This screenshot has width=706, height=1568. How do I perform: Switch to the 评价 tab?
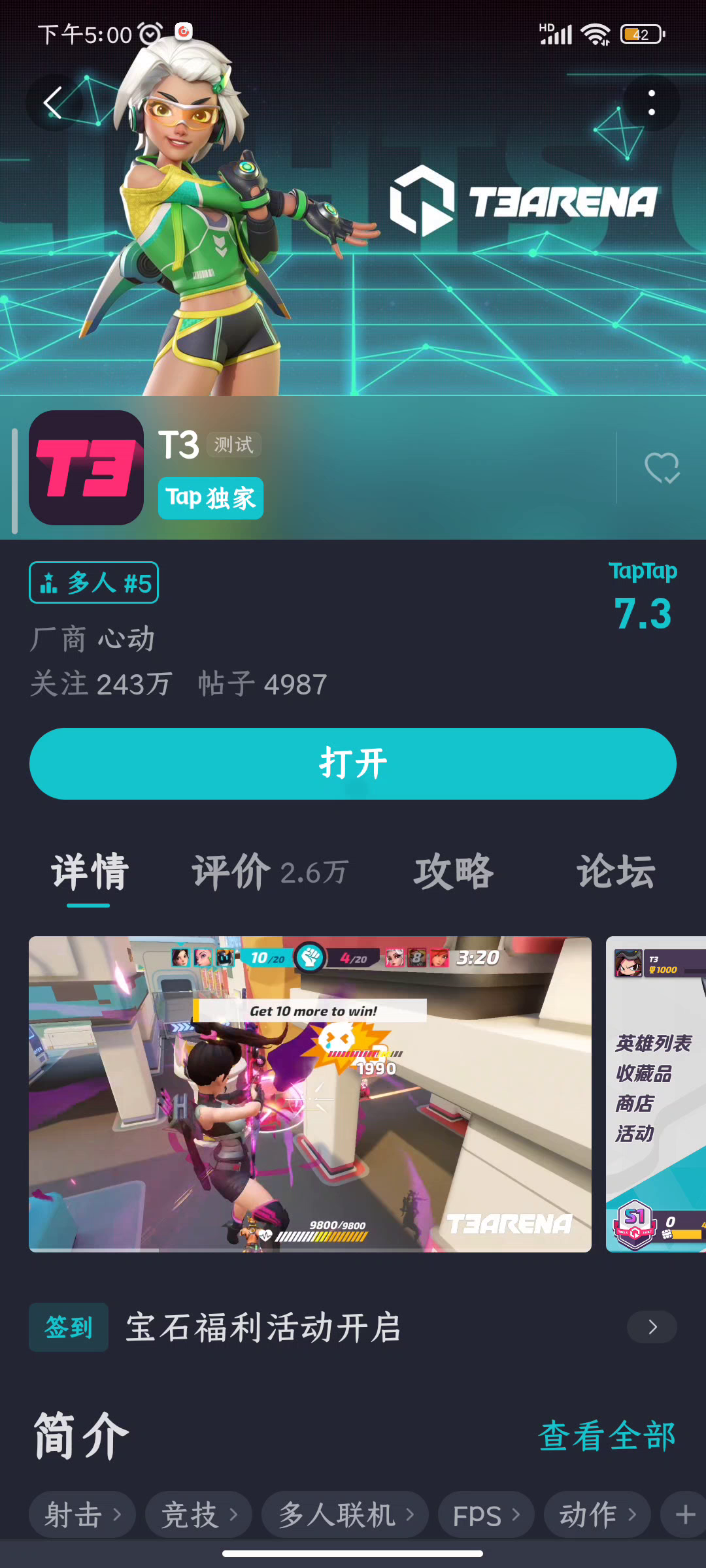269,872
